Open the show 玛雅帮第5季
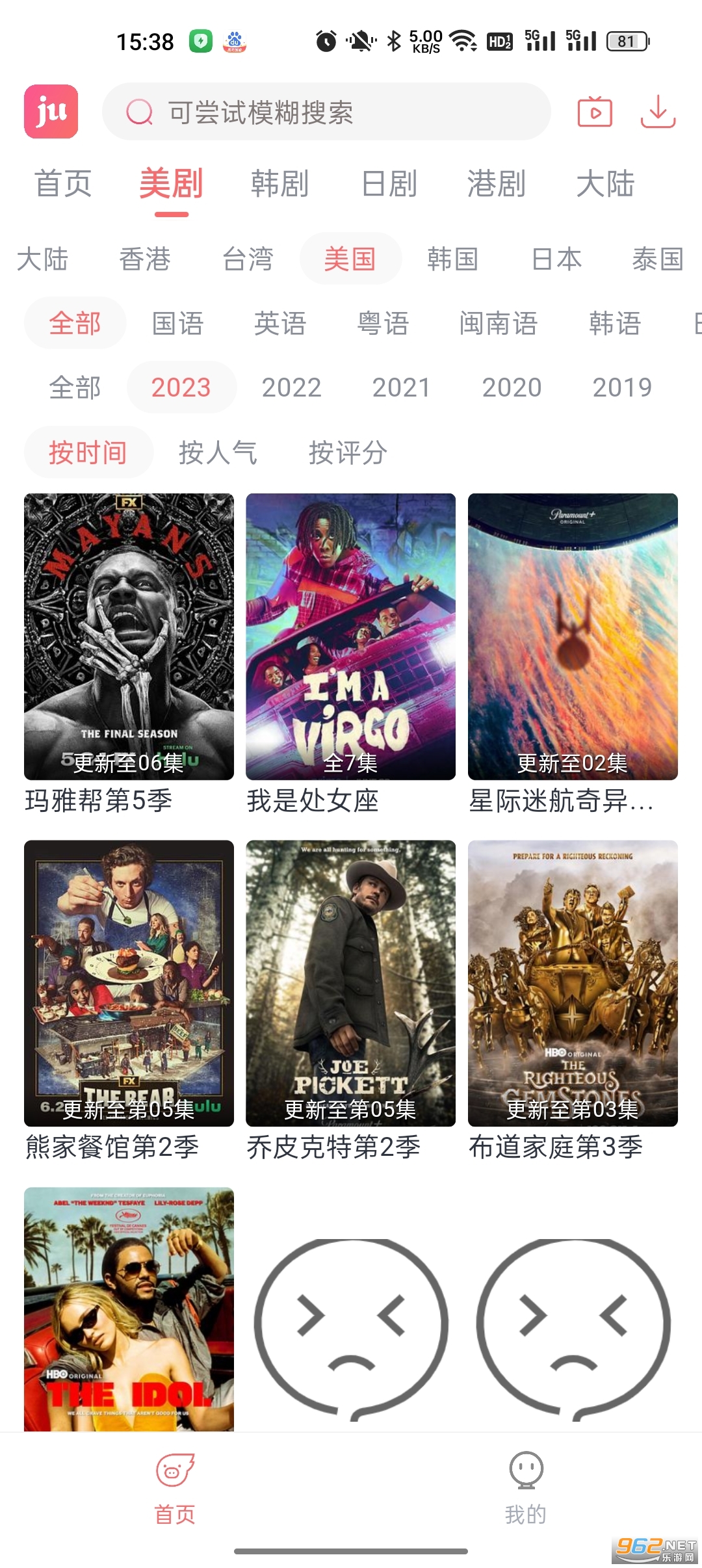This screenshot has height=1568, width=702. [129, 637]
